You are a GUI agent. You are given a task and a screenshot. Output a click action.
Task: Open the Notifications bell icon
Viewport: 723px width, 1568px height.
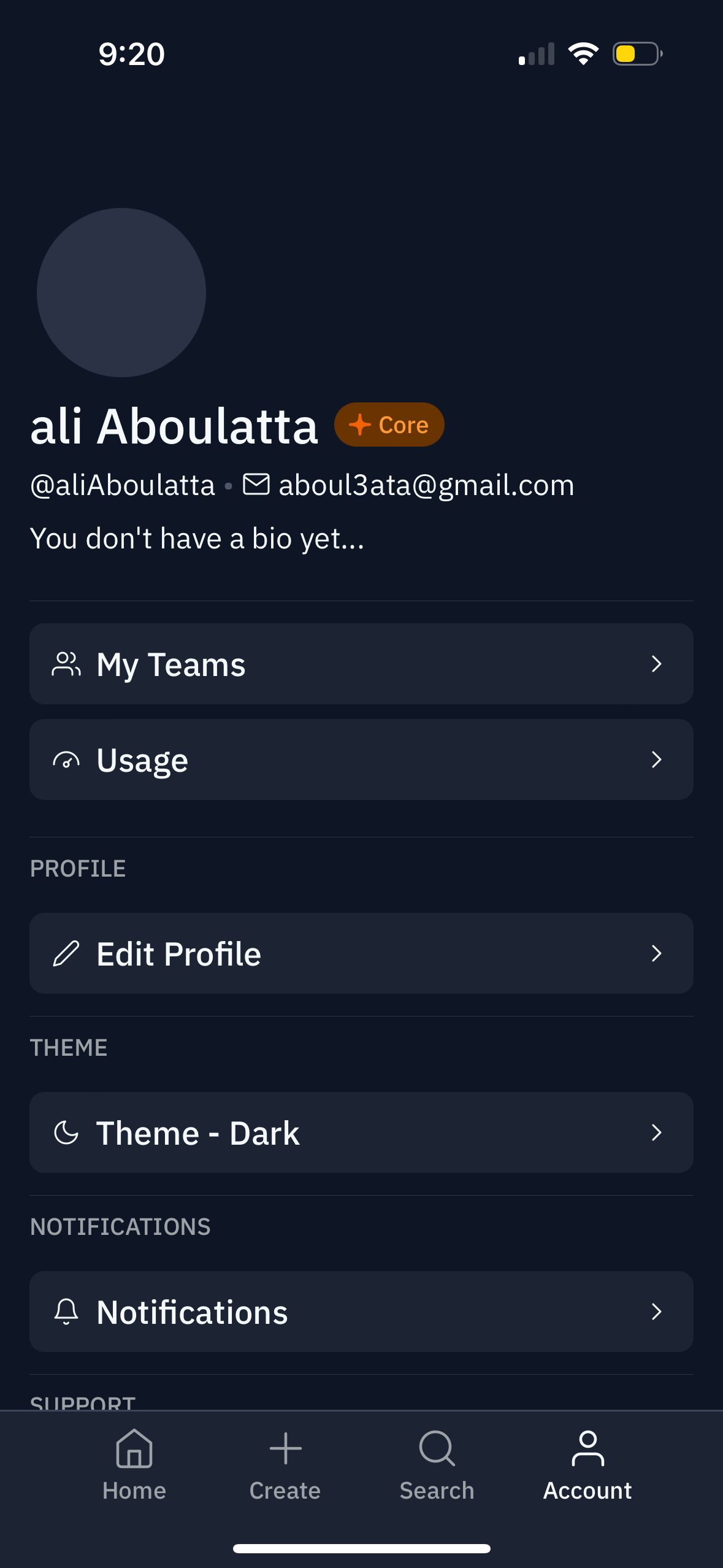66,1312
